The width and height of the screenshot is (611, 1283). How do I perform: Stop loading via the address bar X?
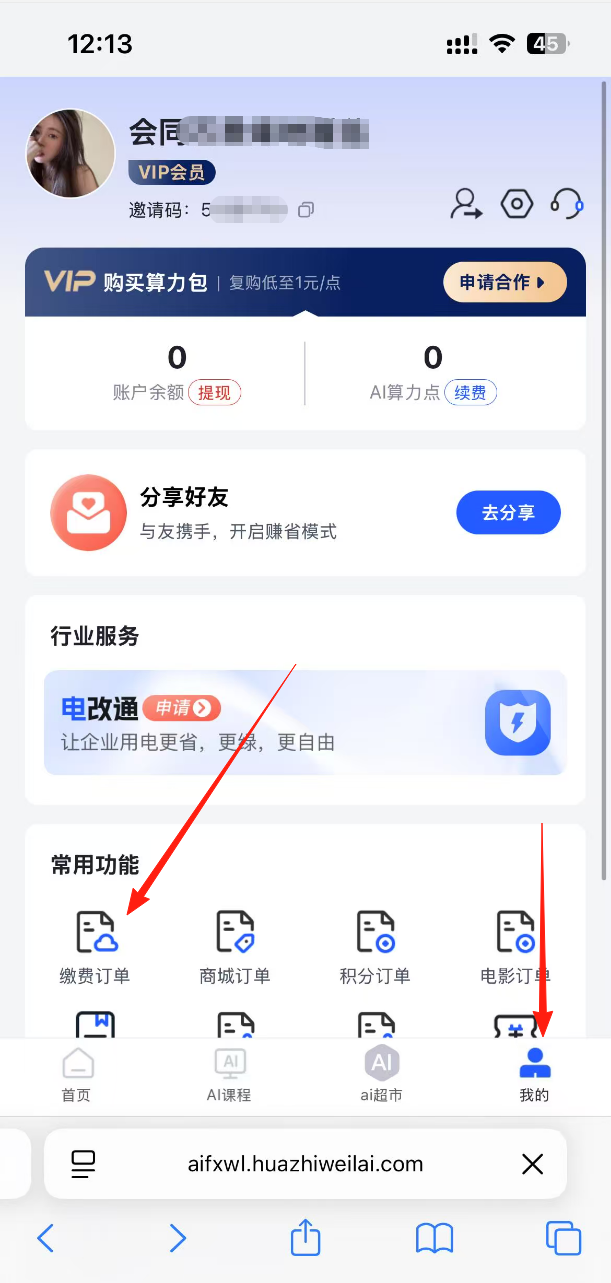[533, 1164]
